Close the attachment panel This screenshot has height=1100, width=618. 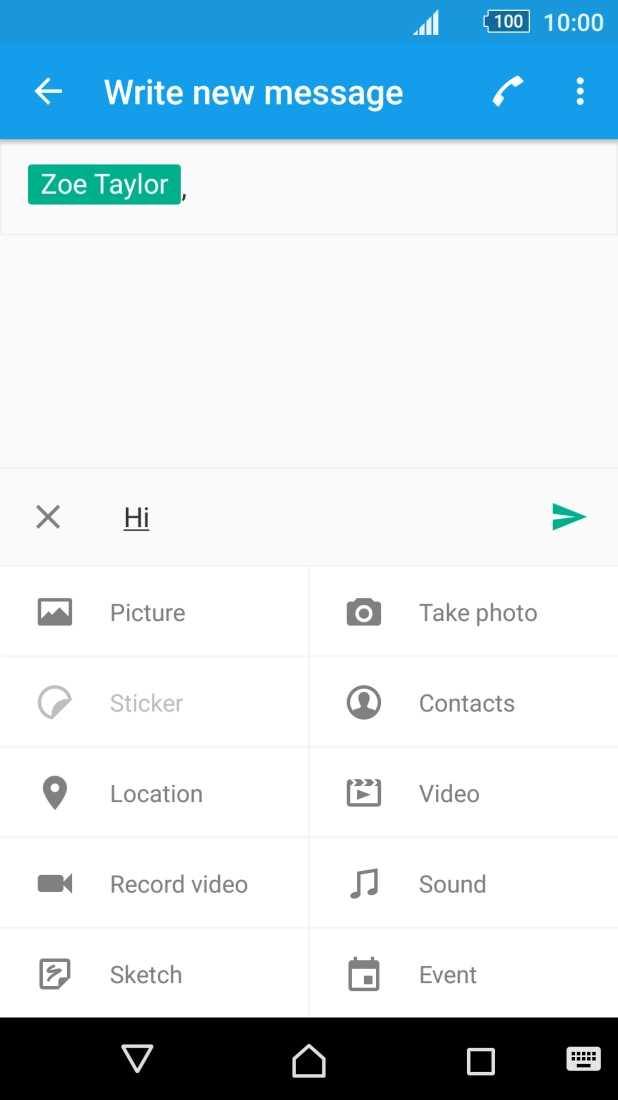[48, 517]
